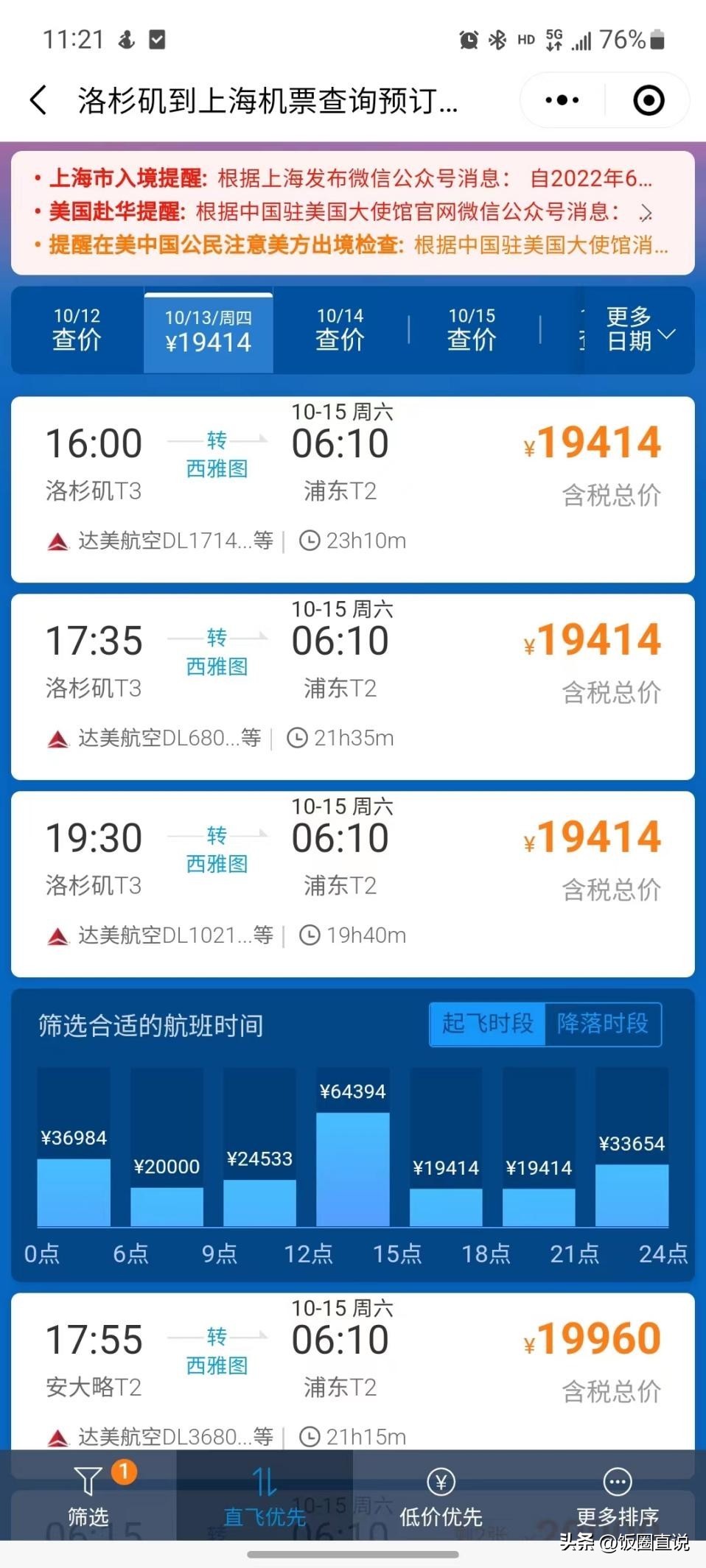Tap the back arrow in the title bar
This screenshot has height=1568, width=706.
click(x=37, y=99)
